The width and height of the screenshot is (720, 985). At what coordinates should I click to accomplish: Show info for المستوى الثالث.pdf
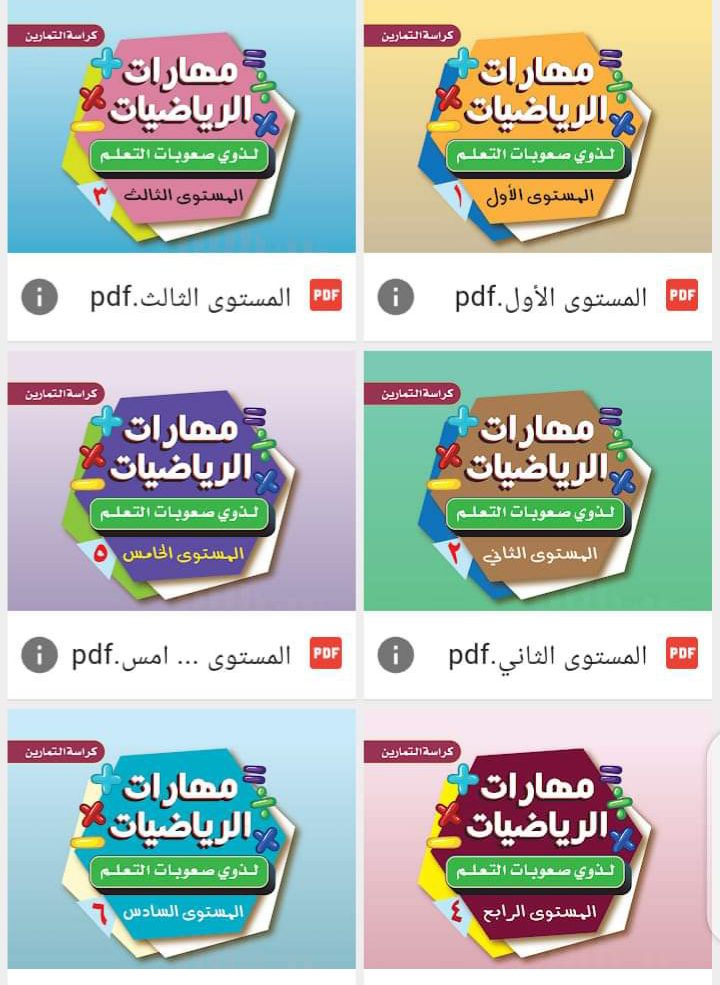coord(39,297)
